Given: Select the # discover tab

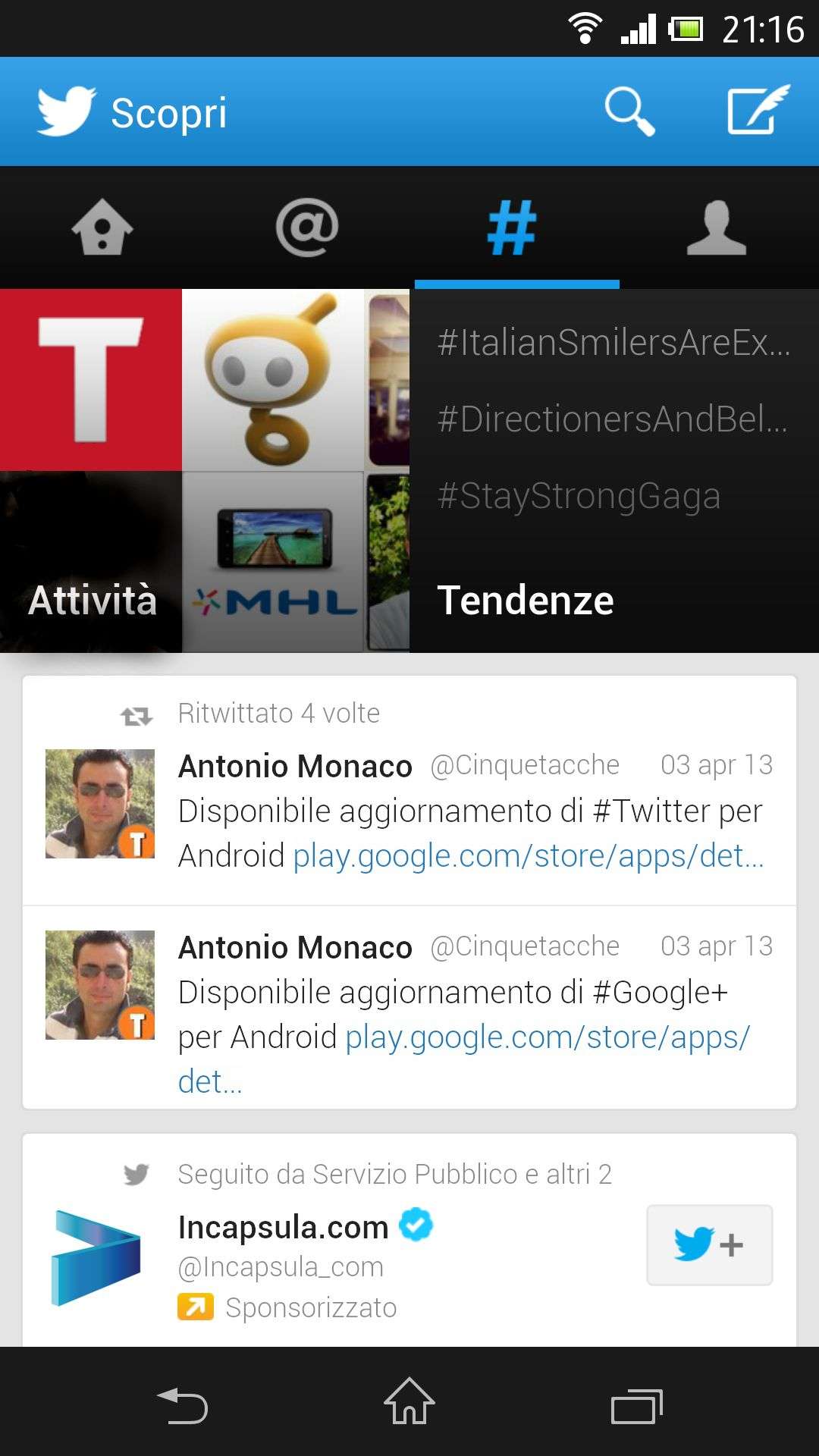Looking at the screenshot, I should click(x=512, y=227).
